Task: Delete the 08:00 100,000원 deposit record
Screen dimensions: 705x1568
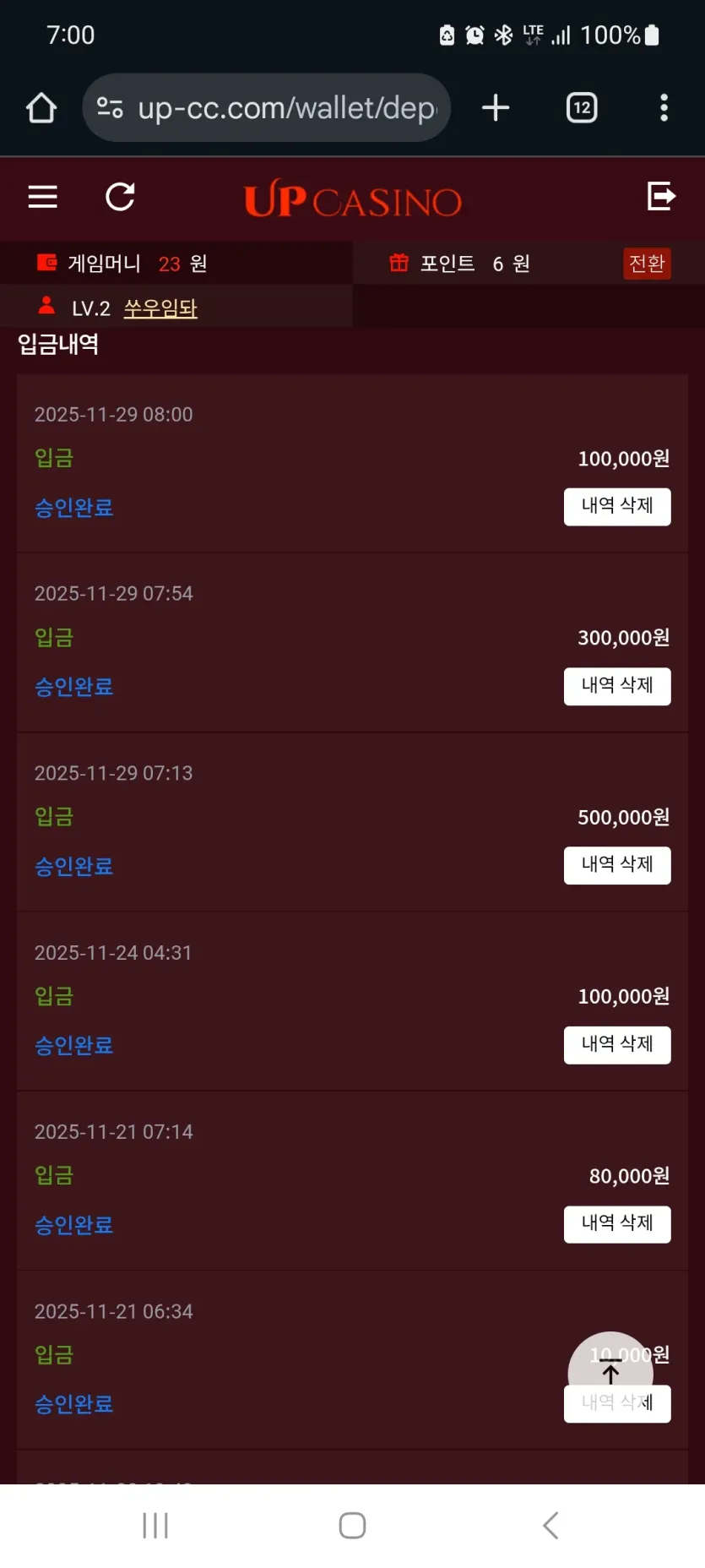Action: coord(617,506)
